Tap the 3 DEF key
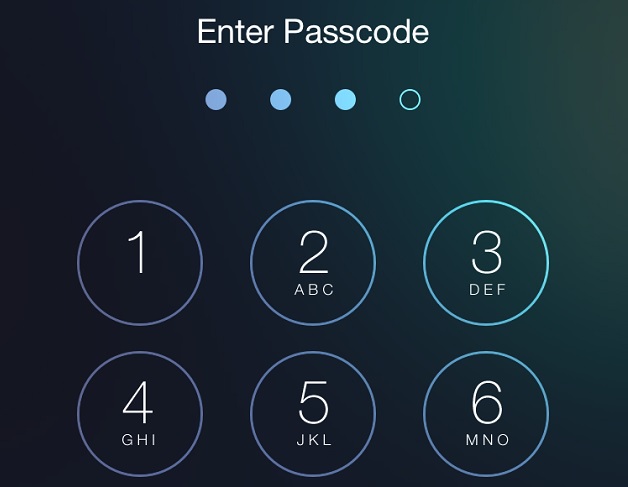The image size is (628, 487). (x=486, y=263)
